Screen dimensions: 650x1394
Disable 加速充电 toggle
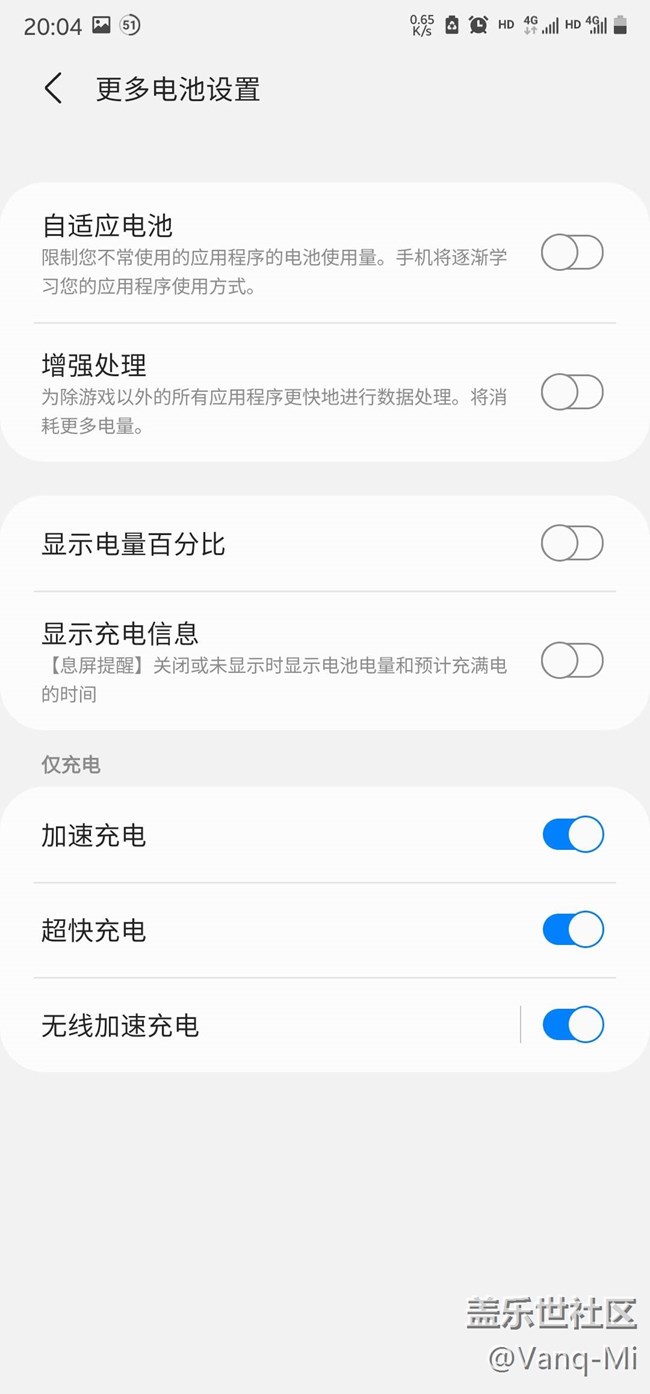tap(572, 834)
